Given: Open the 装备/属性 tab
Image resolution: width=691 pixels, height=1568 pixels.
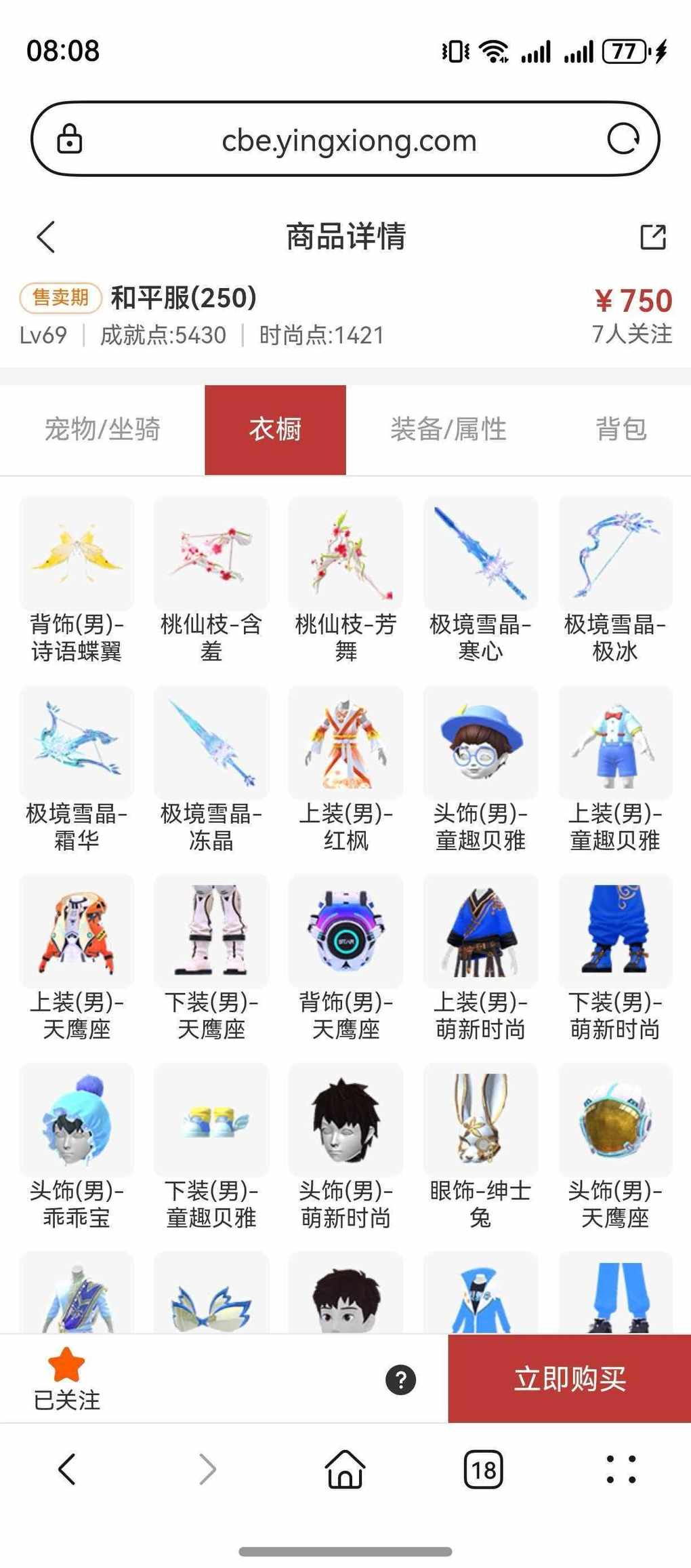Looking at the screenshot, I should 448,429.
